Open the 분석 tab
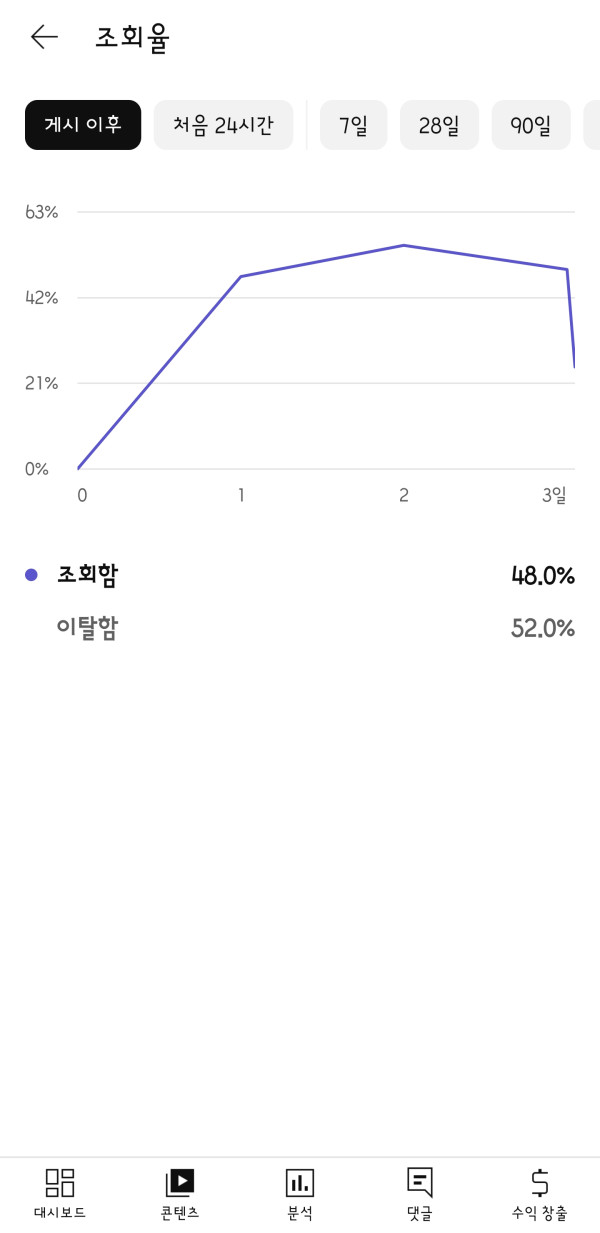The width and height of the screenshot is (600, 1233). click(x=300, y=1194)
